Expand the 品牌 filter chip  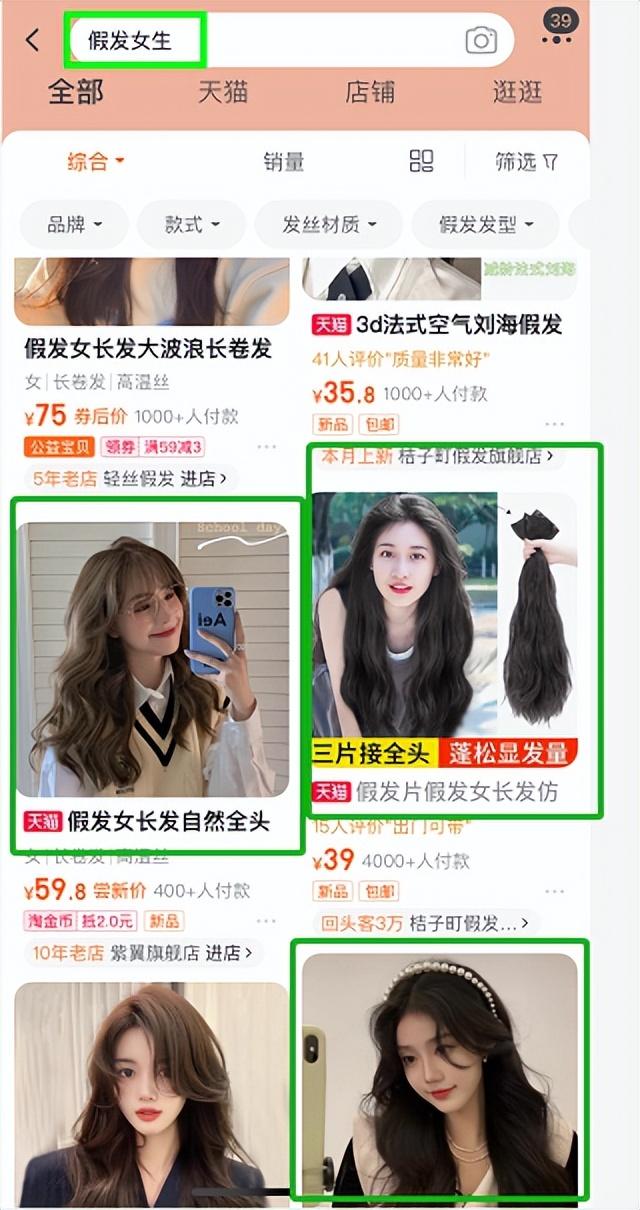tap(74, 225)
